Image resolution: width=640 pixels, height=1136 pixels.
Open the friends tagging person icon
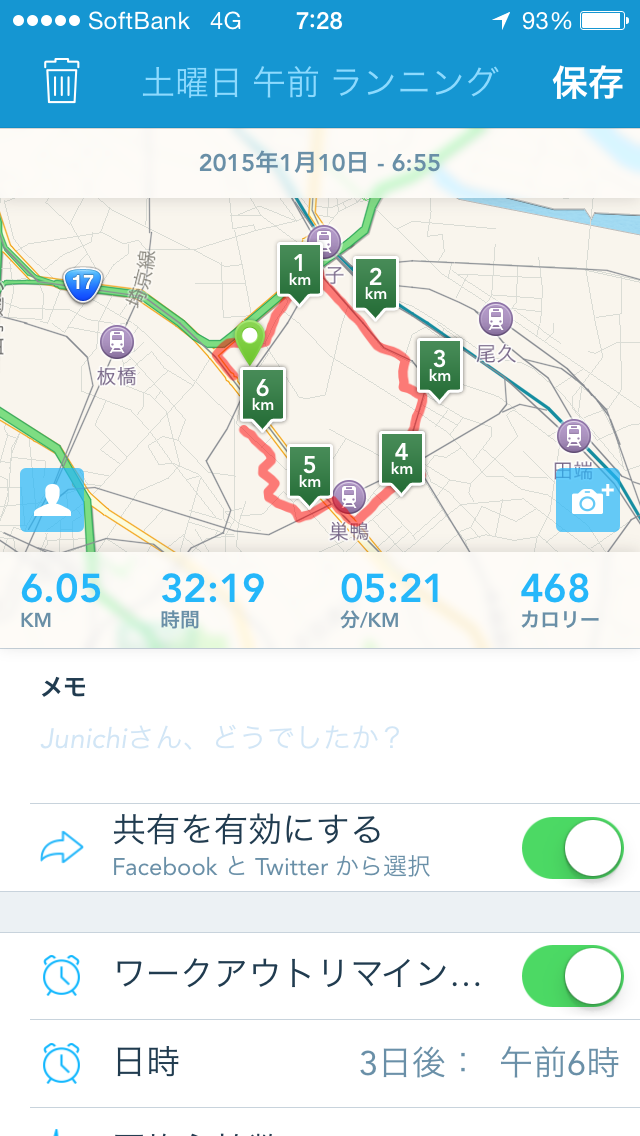(x=52, y=500)
